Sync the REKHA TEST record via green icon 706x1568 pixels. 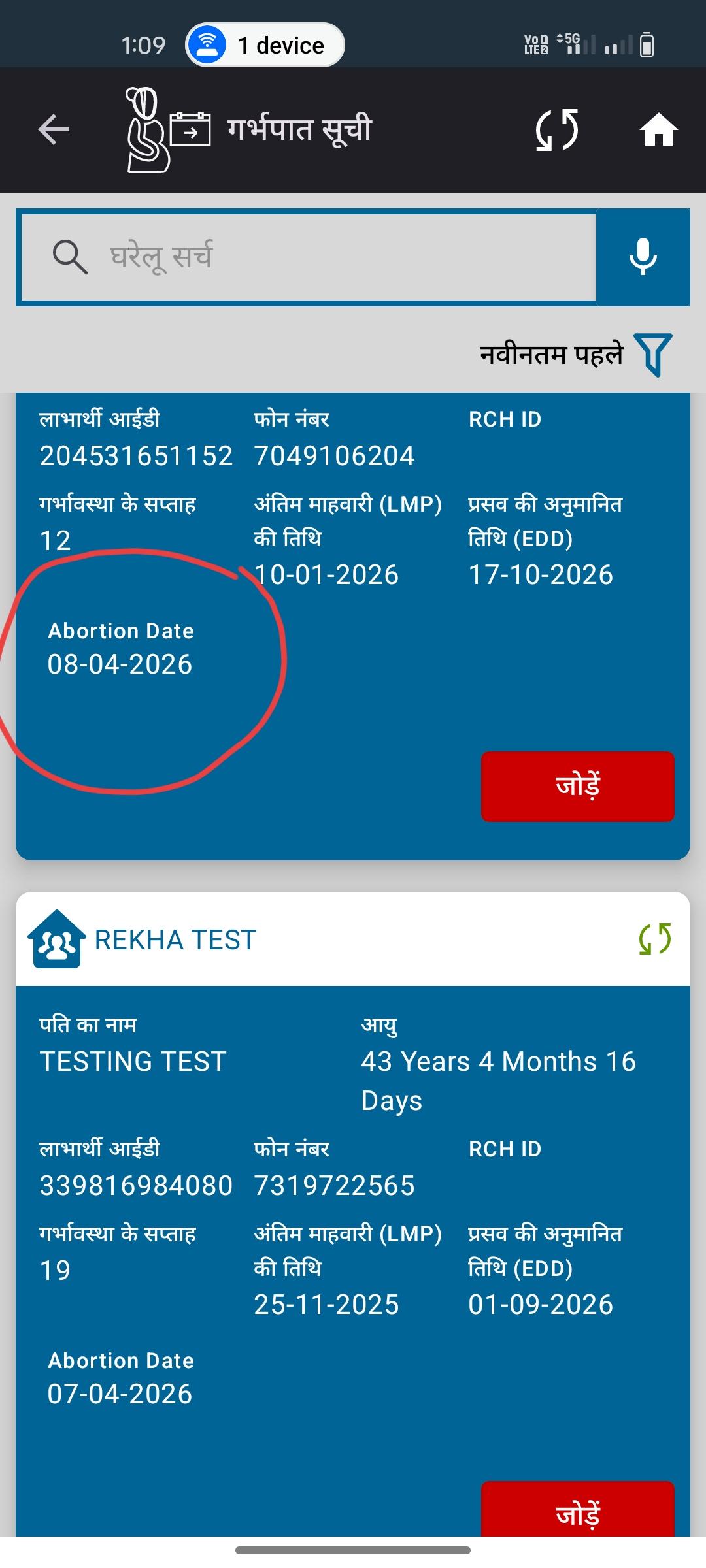[x=655, y=939]
